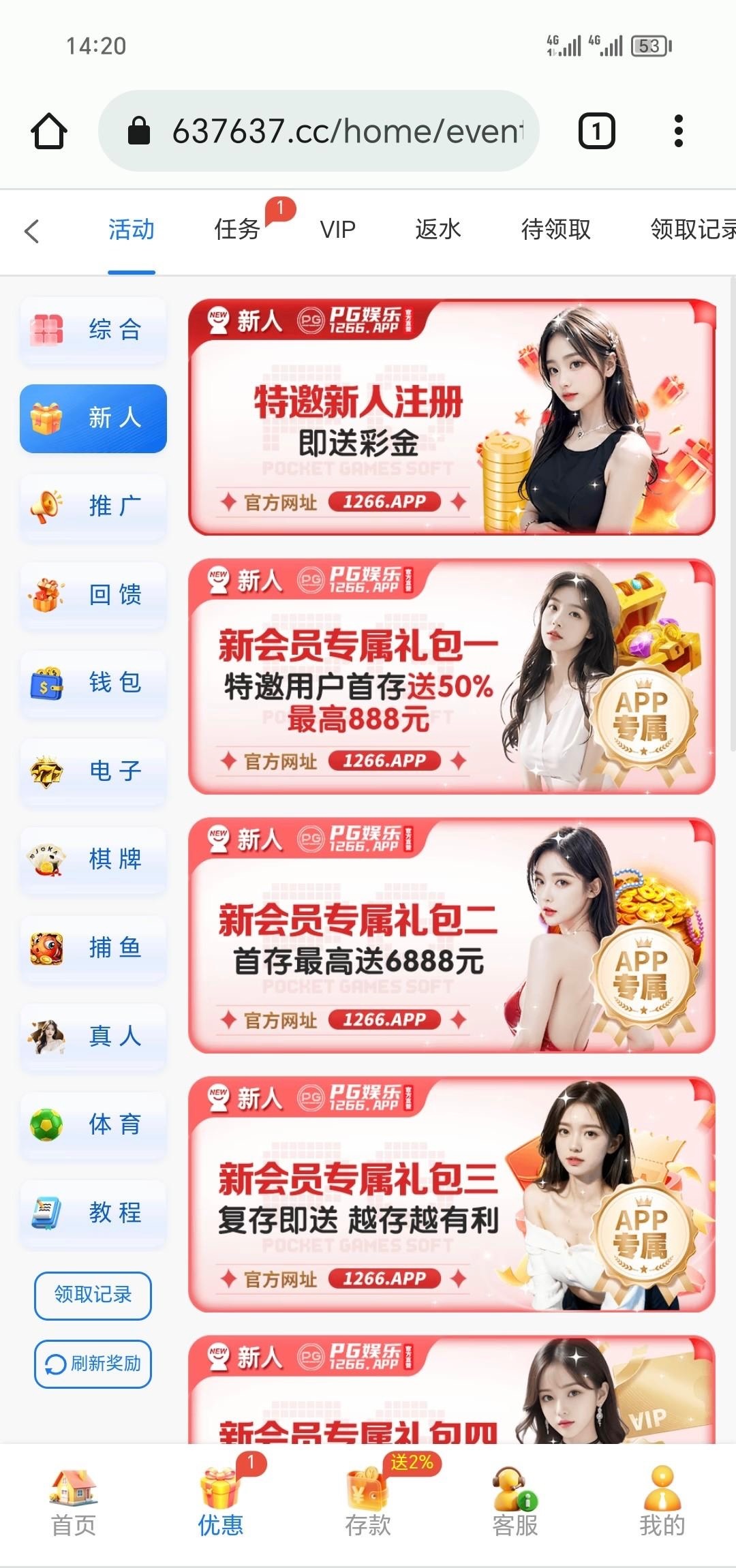The width and height of the screenshot is (736, 1568).
Task: Open the 存款 bottom tab
Action: coord(368,1502)
